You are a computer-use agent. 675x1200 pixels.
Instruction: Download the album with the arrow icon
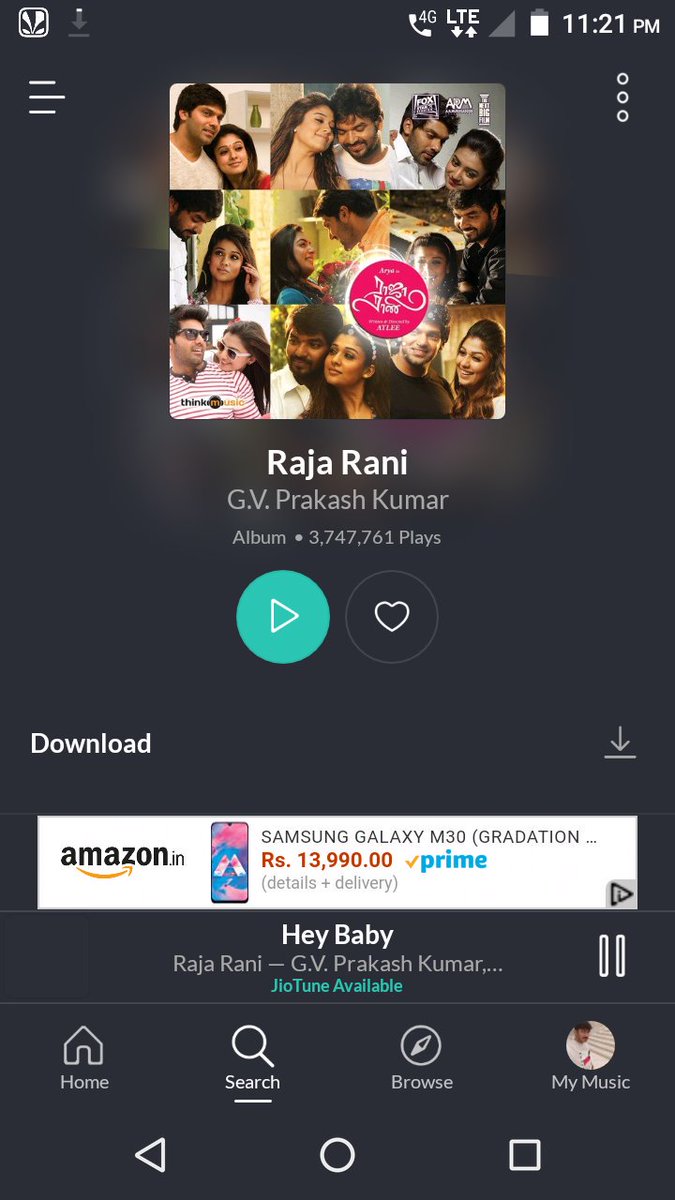click(x=620, y=743)
